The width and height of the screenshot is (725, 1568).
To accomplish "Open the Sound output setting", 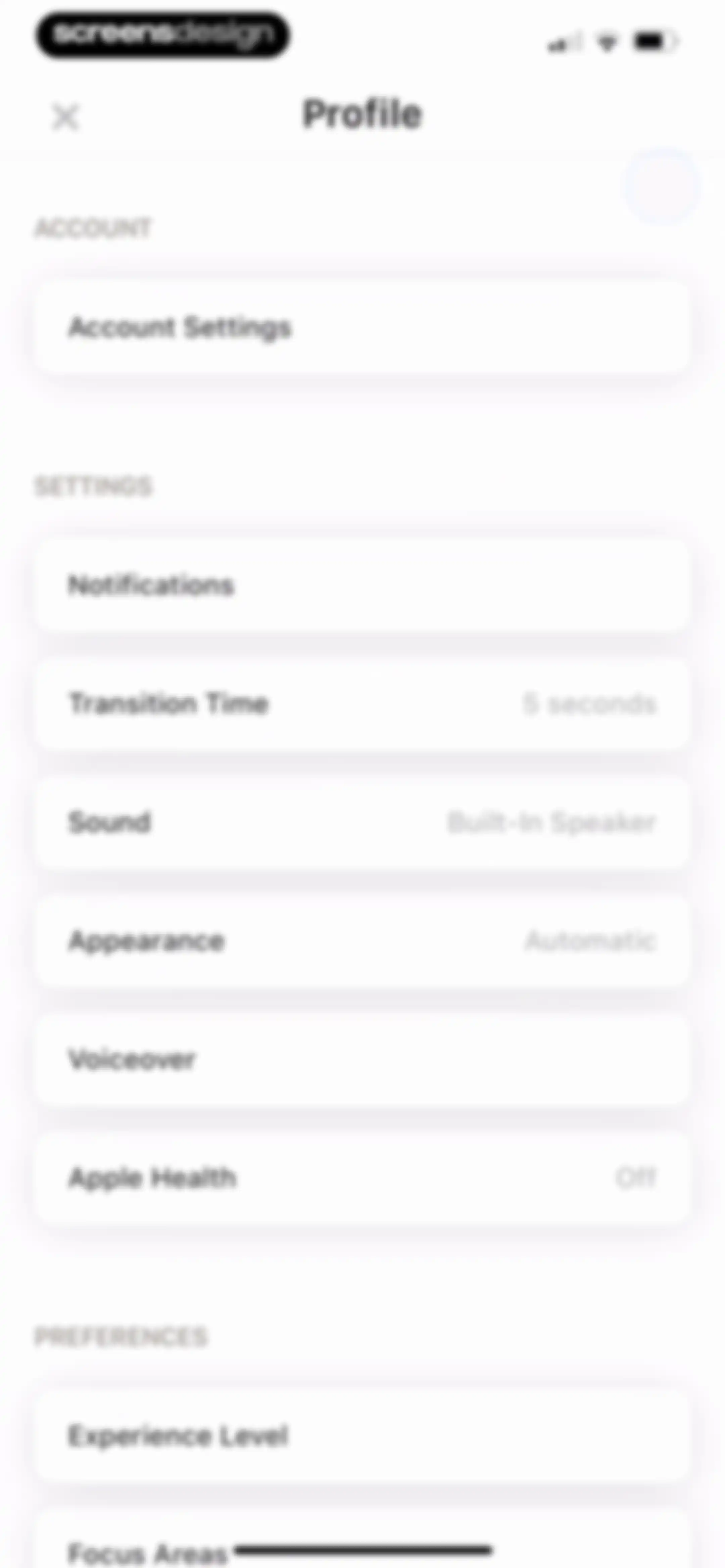I will click(362, 822).
